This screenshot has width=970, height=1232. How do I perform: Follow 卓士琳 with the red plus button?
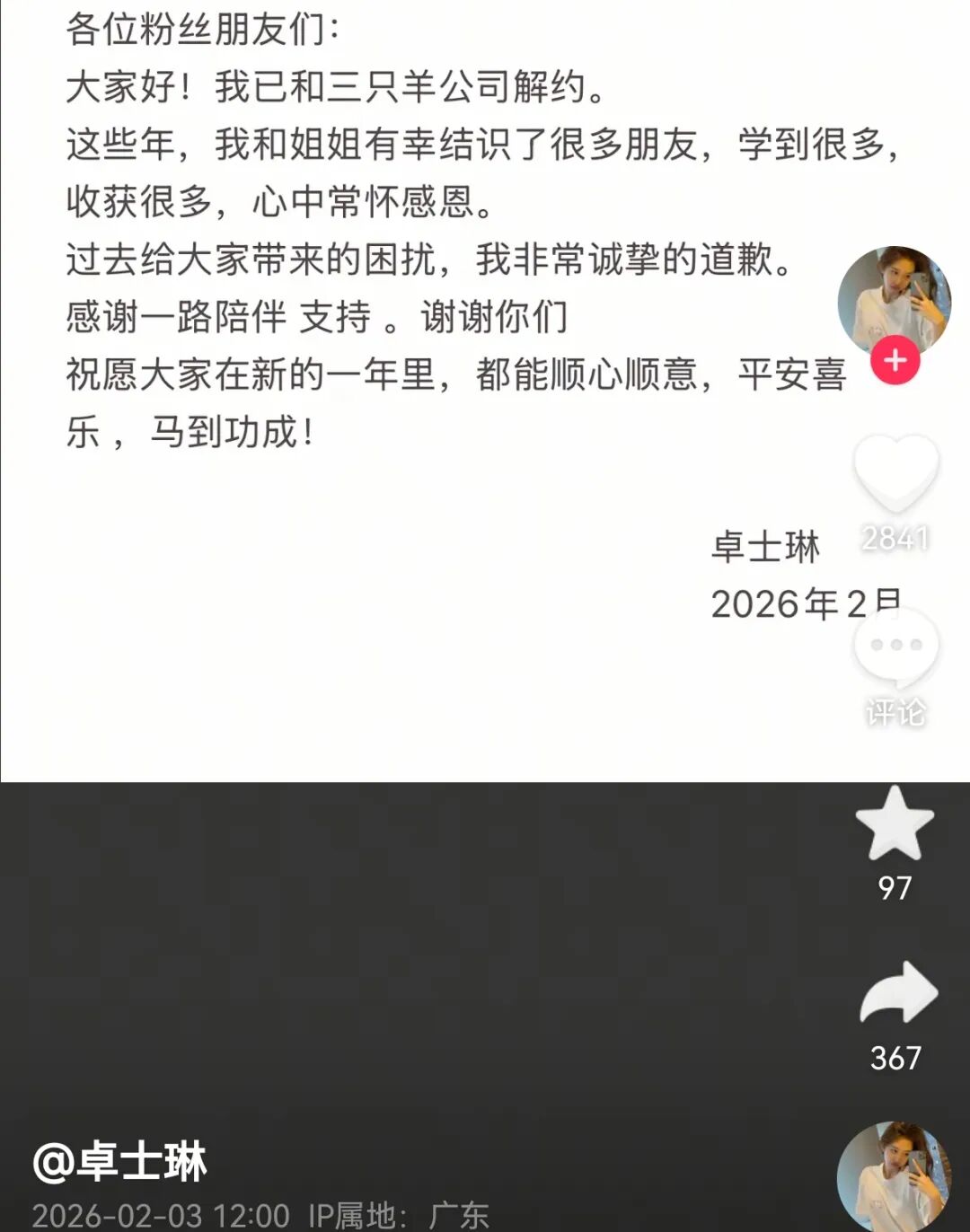point(895,361)
